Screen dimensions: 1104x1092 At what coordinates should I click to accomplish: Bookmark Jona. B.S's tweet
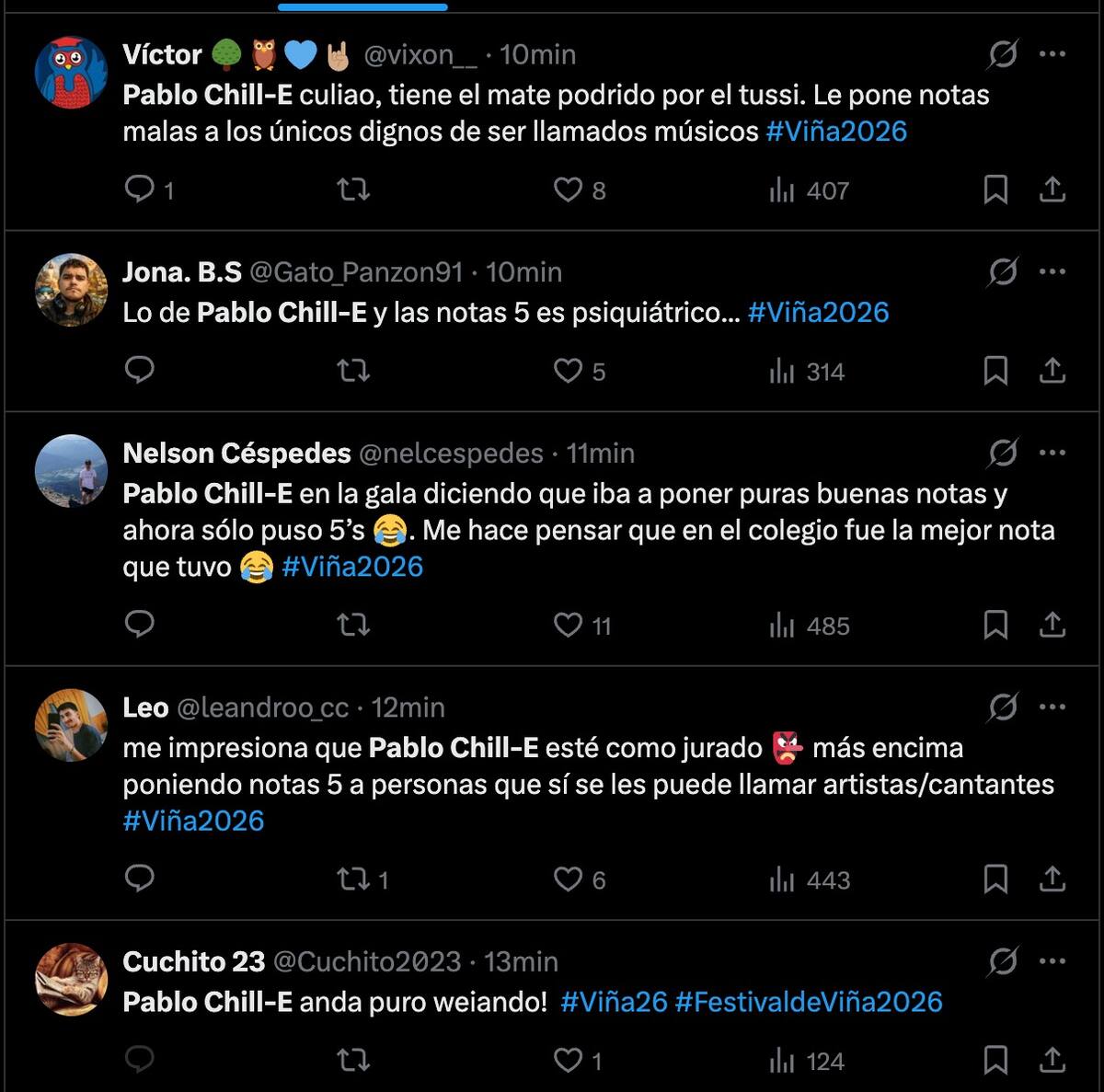[x=995, y=371]
